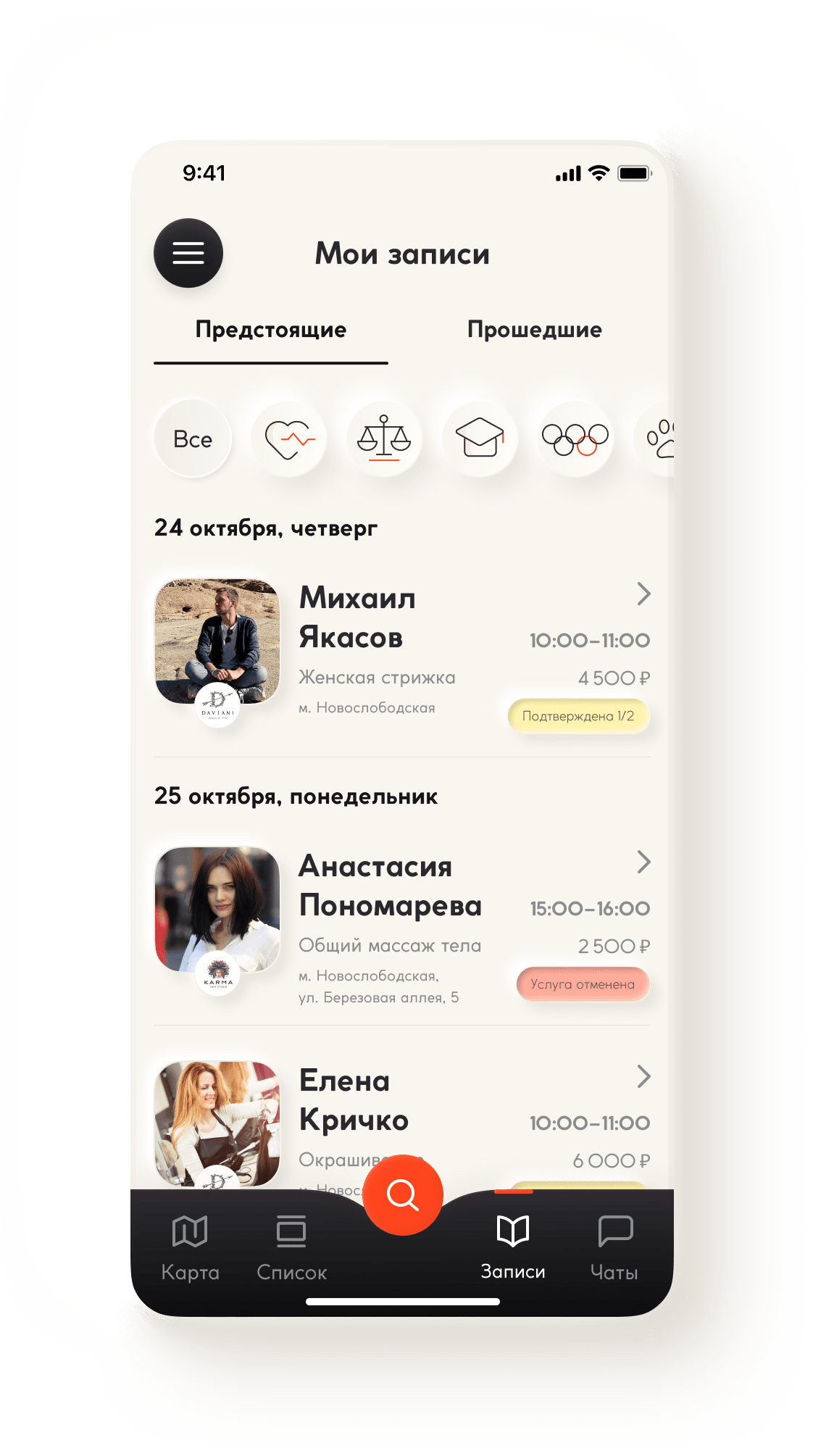
Task: Switch to the Прошедшие tab
Action: (534, 330)
